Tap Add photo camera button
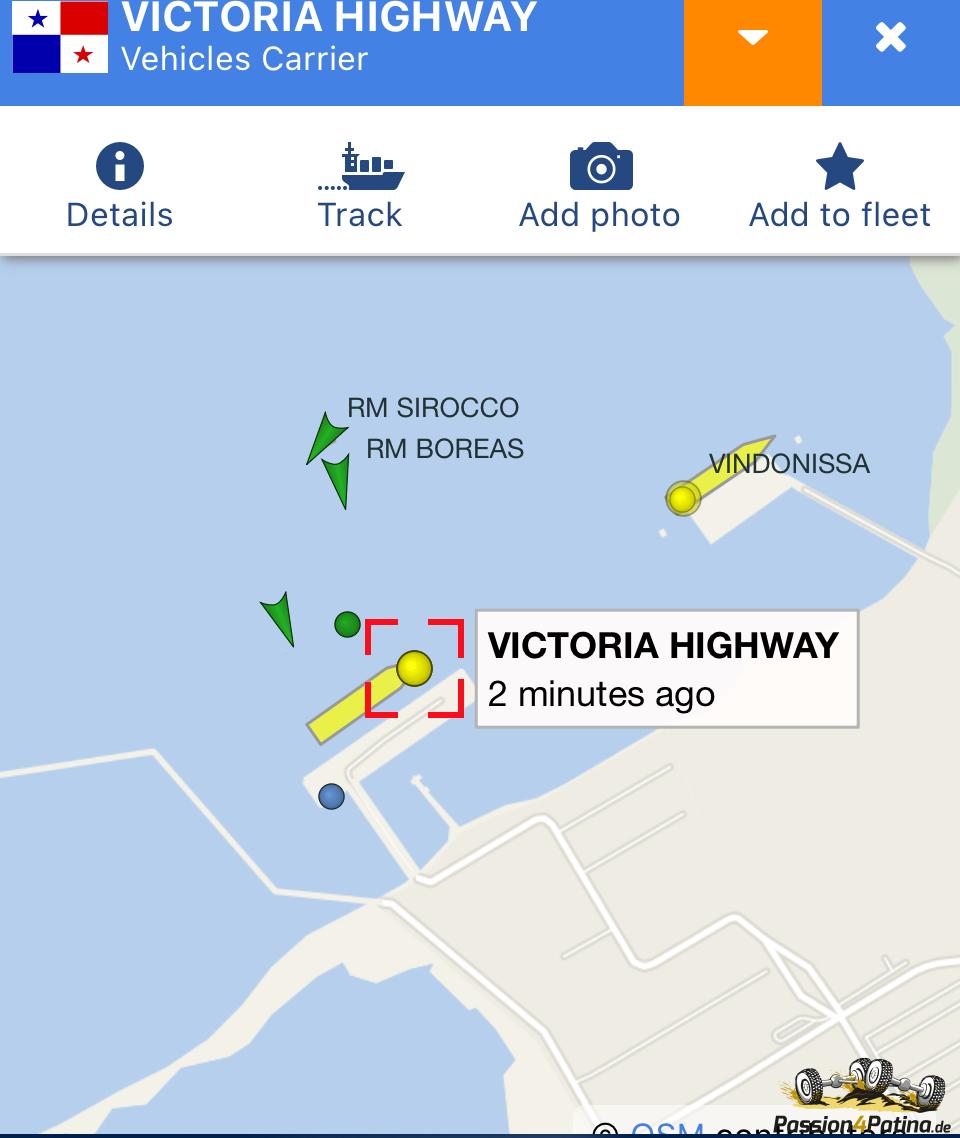The image size is (960, 1138). [x=600, y=187]
